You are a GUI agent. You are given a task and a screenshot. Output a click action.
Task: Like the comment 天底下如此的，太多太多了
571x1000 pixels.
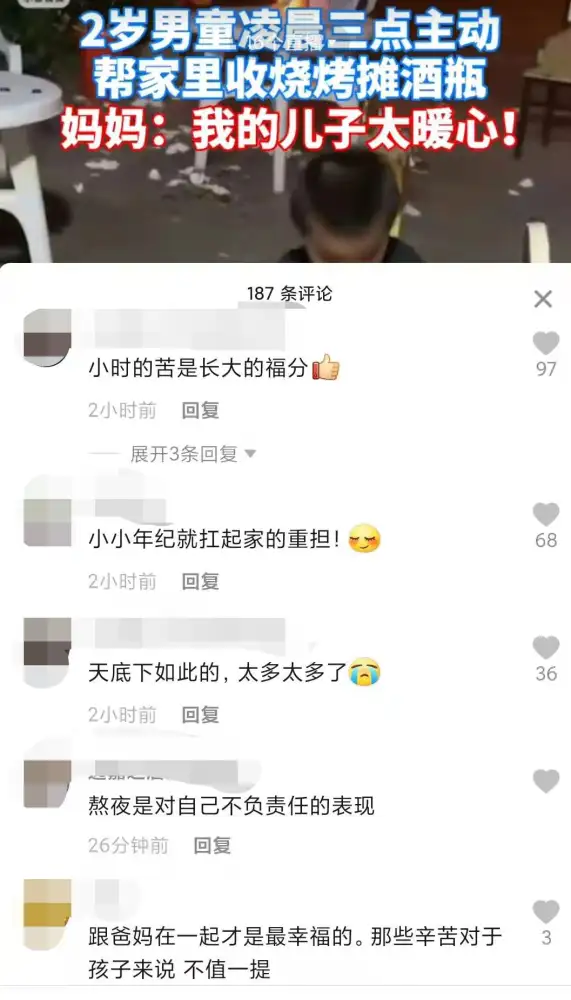[x=545, y=647]
